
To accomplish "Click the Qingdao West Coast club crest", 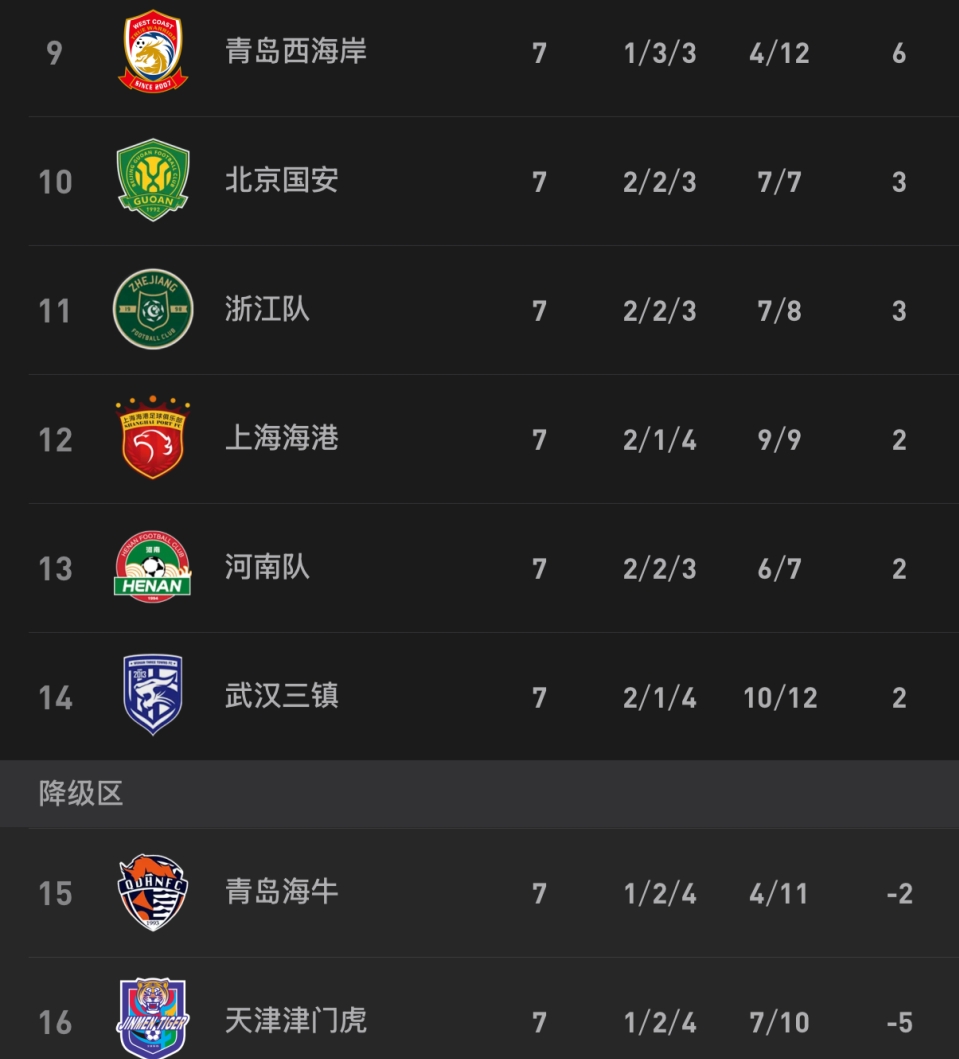I will tap(152, 50).
